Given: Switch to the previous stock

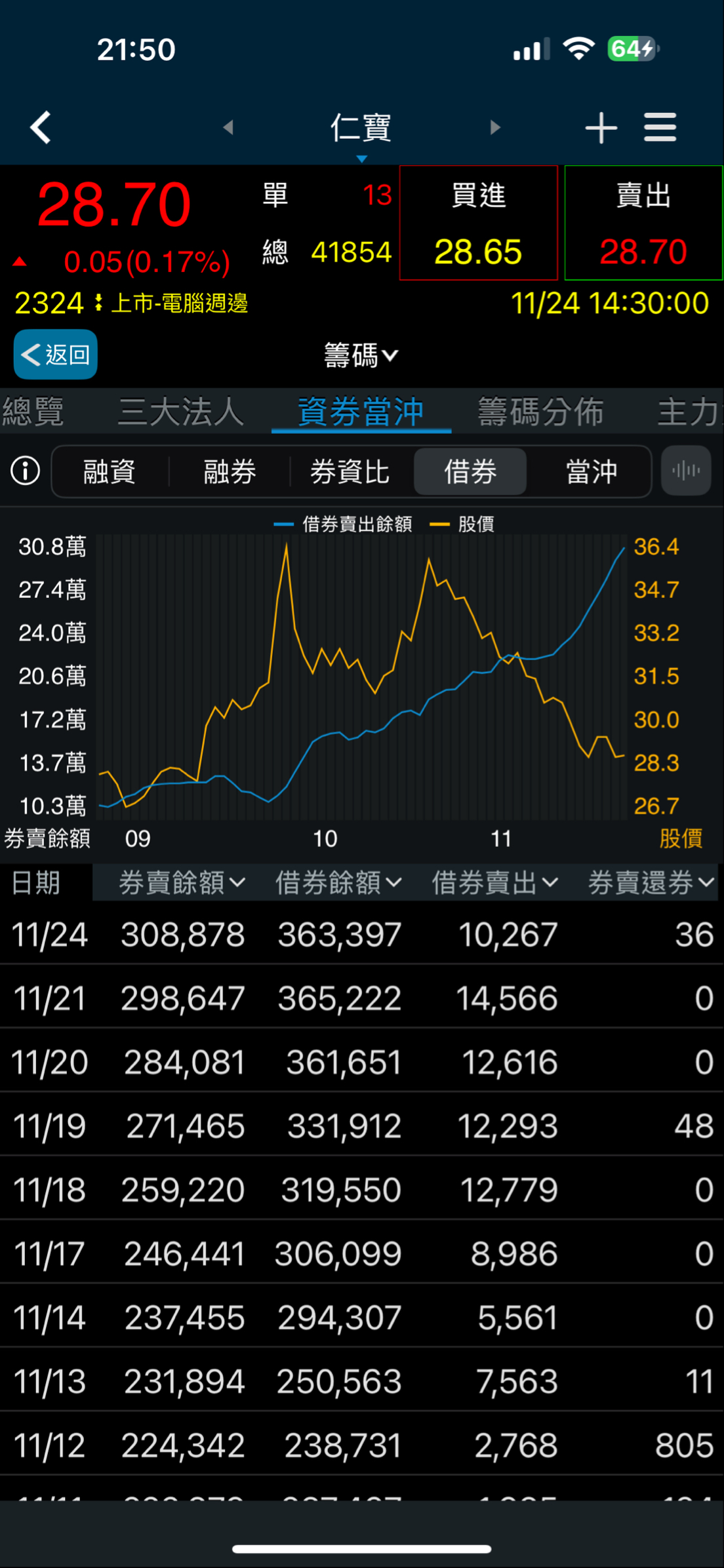Looking at the screenshot, I should pyautogui.click(x=228, y=127).
